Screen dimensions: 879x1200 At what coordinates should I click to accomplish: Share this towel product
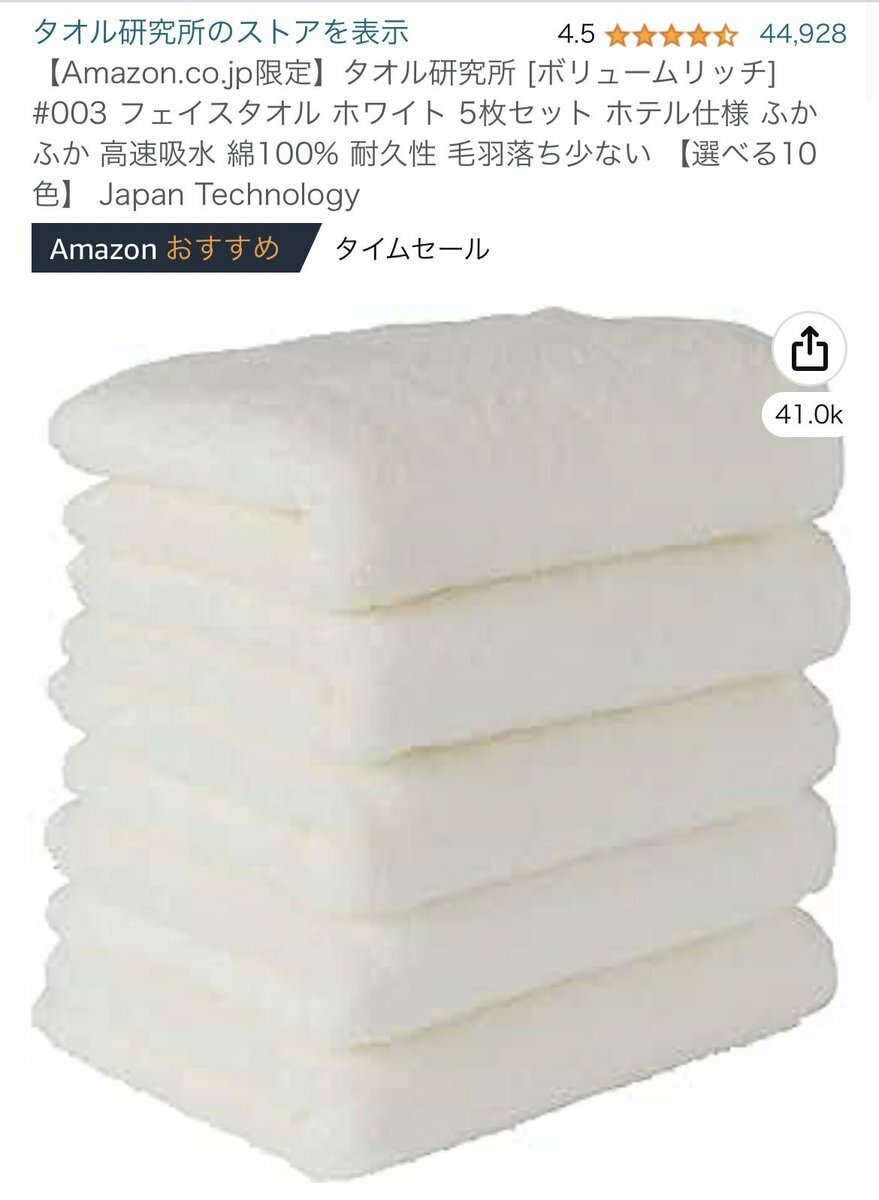pyautogui.click(x=809, y=350)
